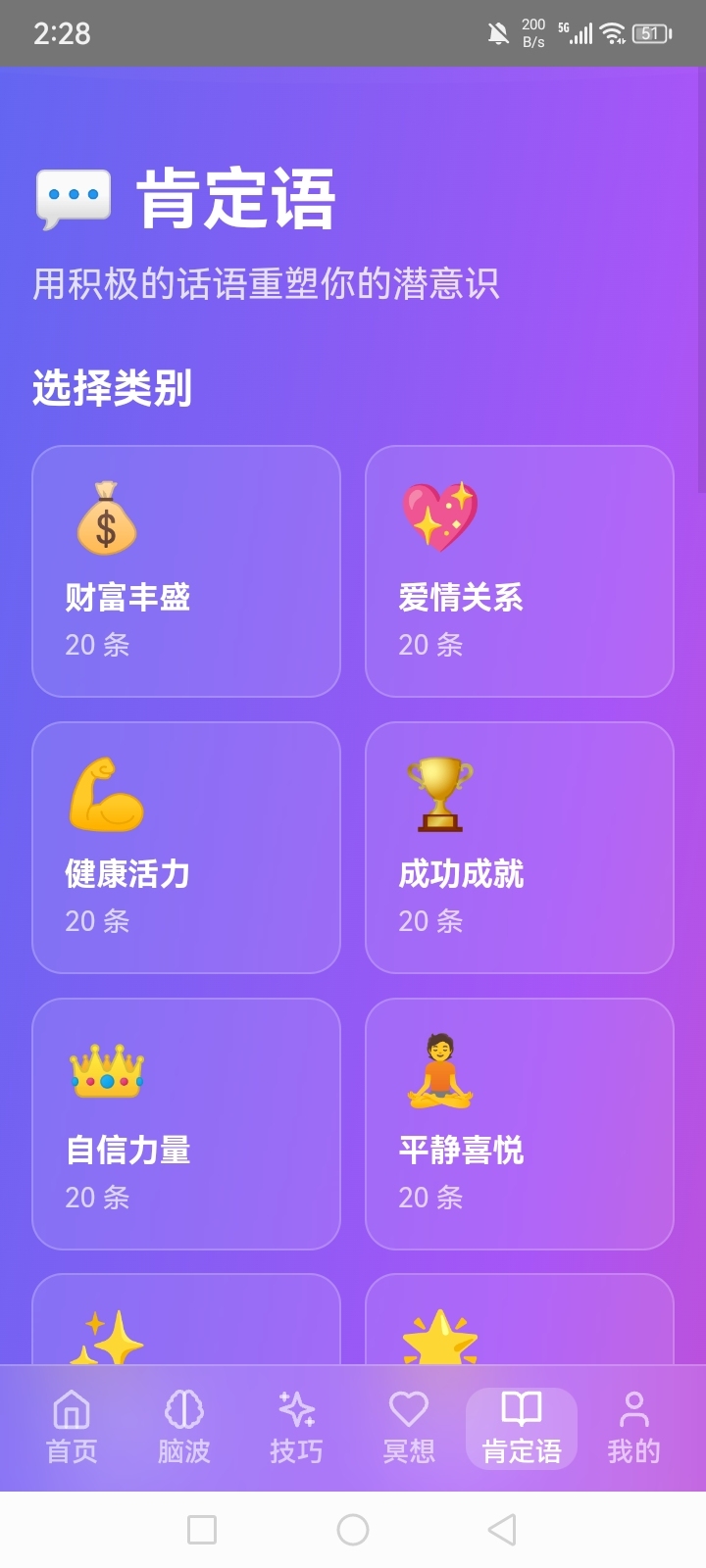
Task: Open the 自信力量 card
Action: (x=186, y=1124)
